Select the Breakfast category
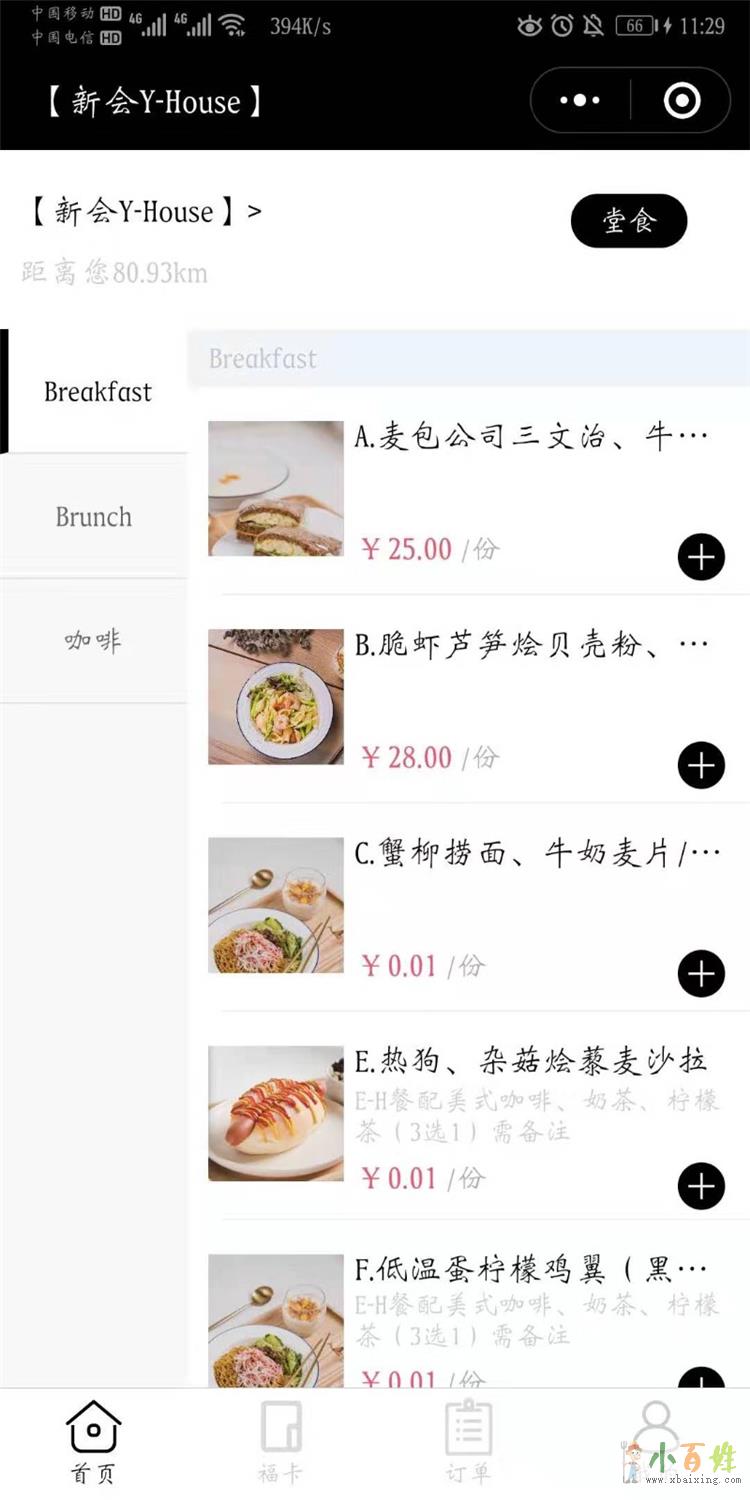This screenshot has height=1500, width=750. point(97,392)
